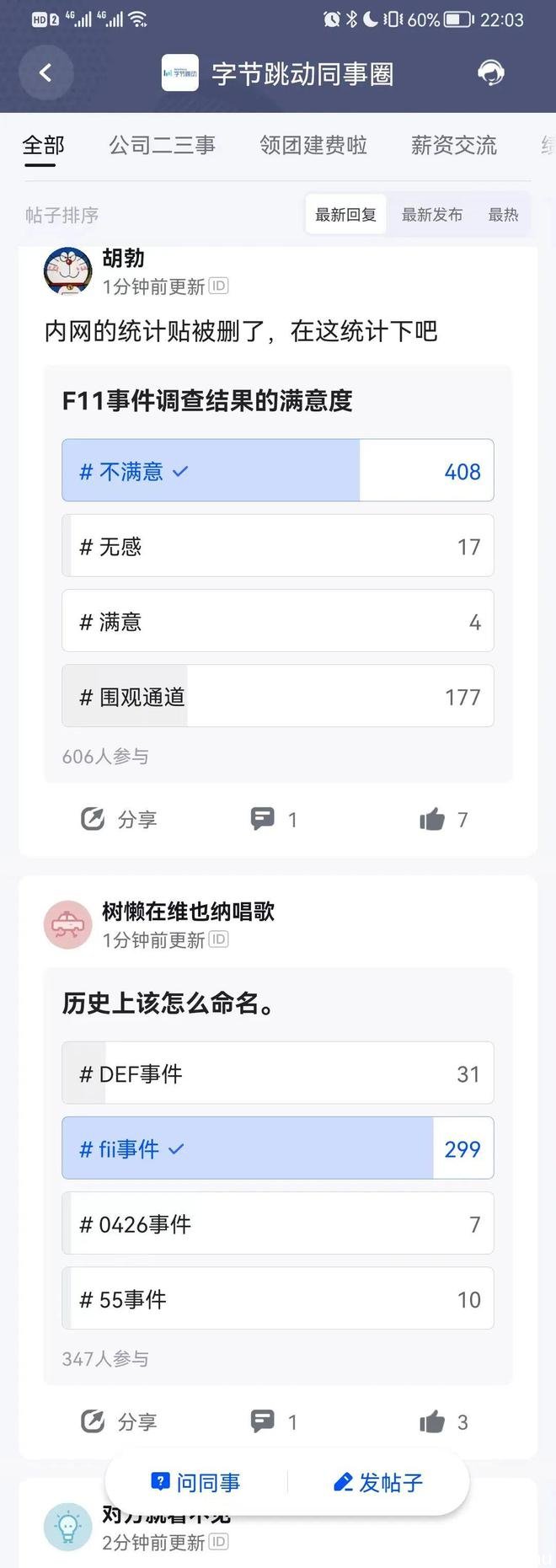Switch to the 公司二三事 tab
This screenshot has height=1568, width=556.
(x=162, y=146)
